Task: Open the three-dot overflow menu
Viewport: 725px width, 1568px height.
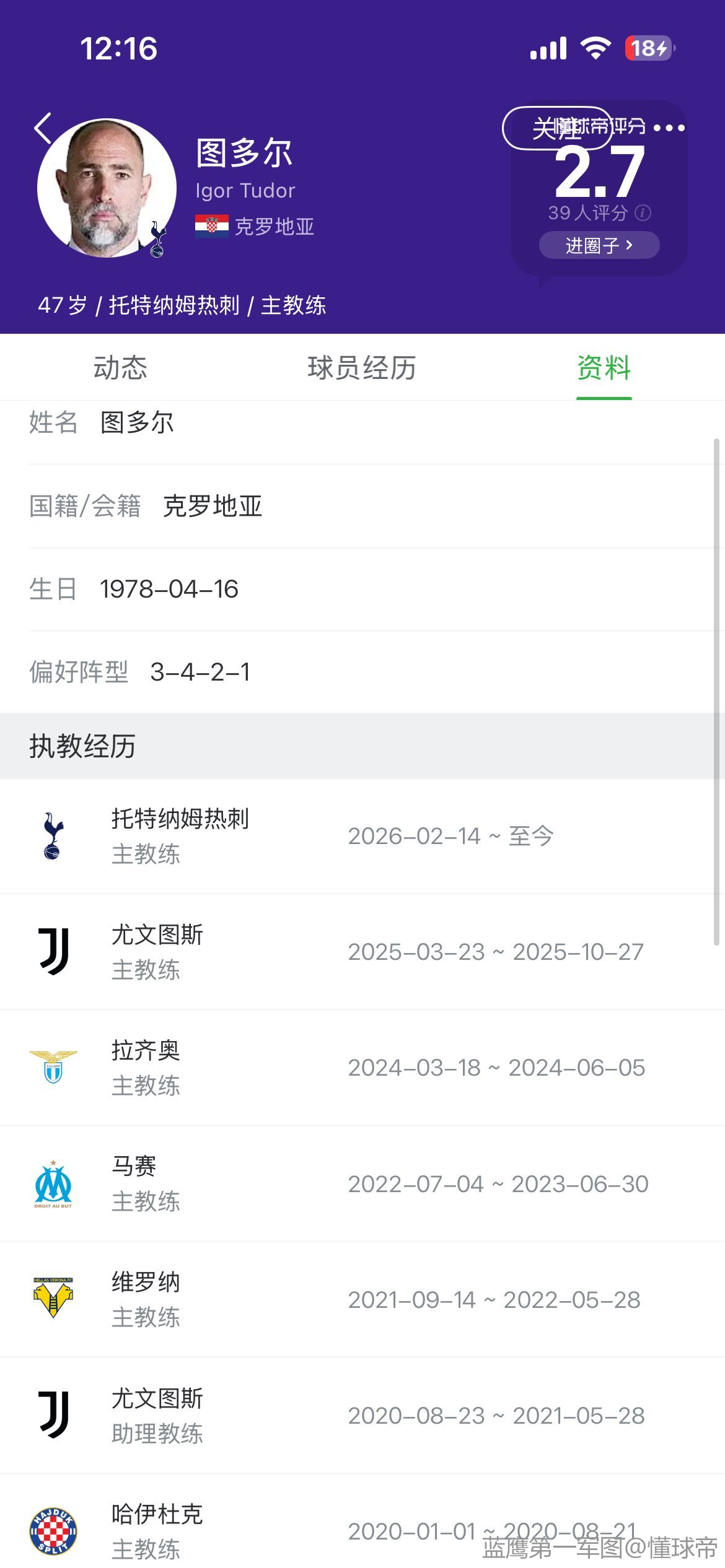Action: [669, 128]
